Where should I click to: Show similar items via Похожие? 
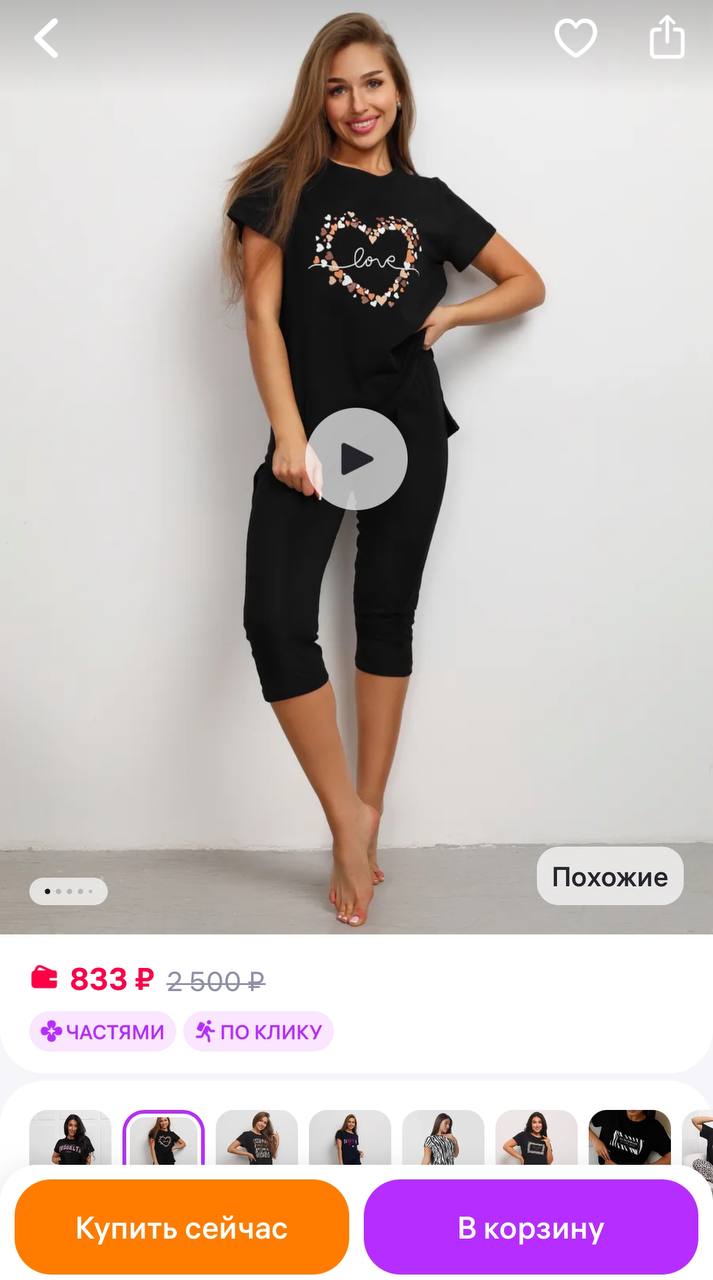(609, 876)
